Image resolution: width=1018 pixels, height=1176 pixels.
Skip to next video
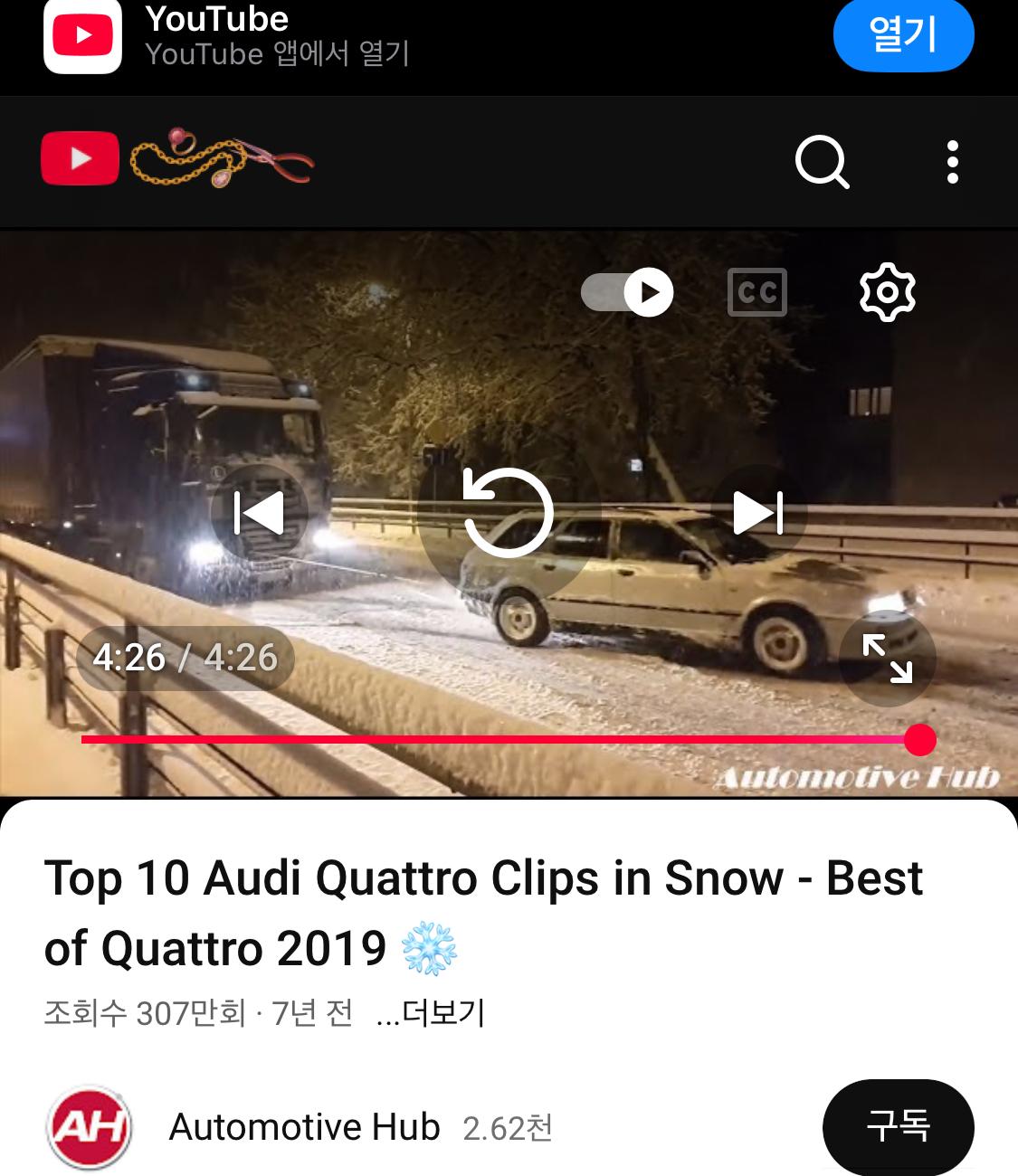[x=757, y=513]
